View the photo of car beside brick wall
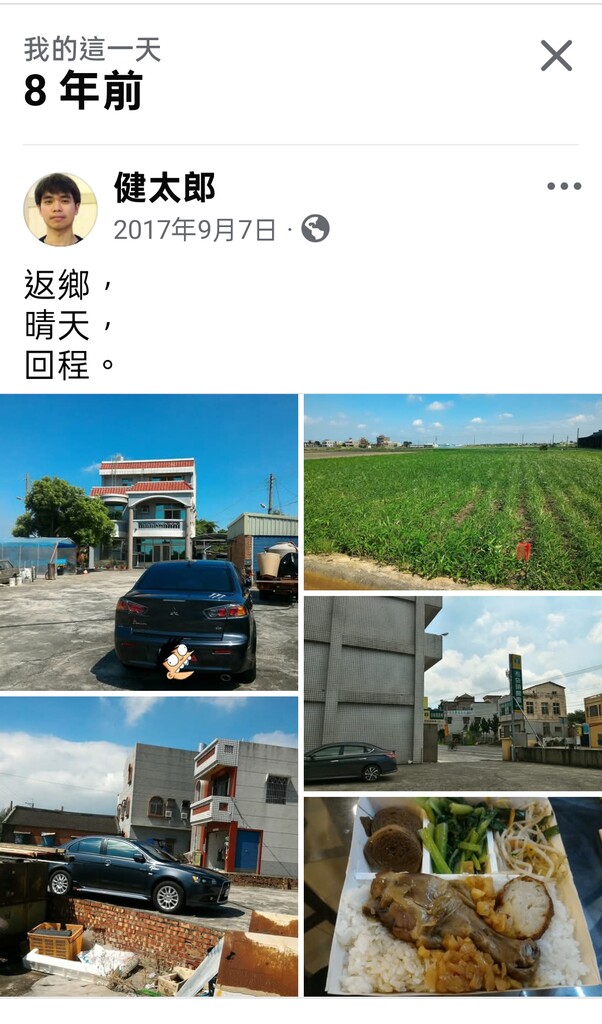The width and height of the screenshot is (602, 1024). pyautogui.click(x=149, y=846)
